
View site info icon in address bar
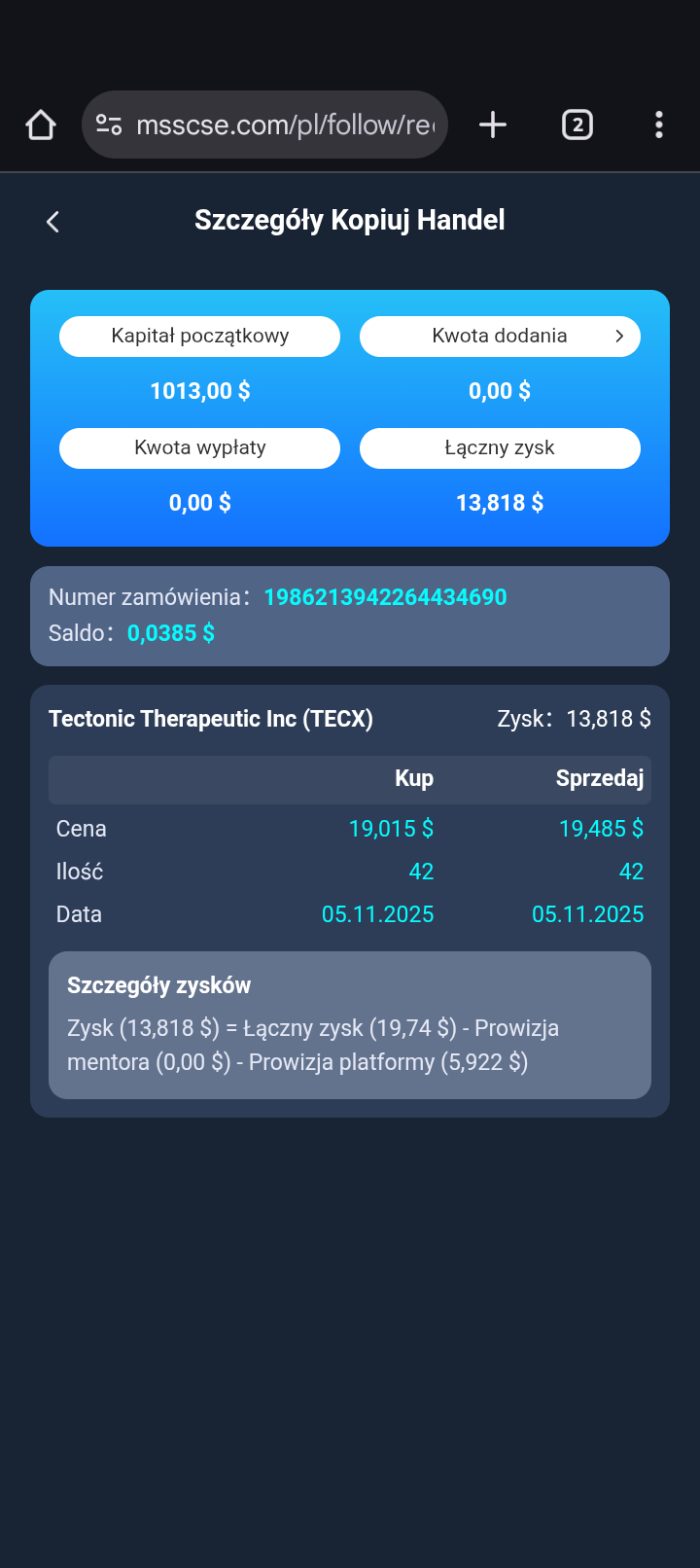[109, 125]
